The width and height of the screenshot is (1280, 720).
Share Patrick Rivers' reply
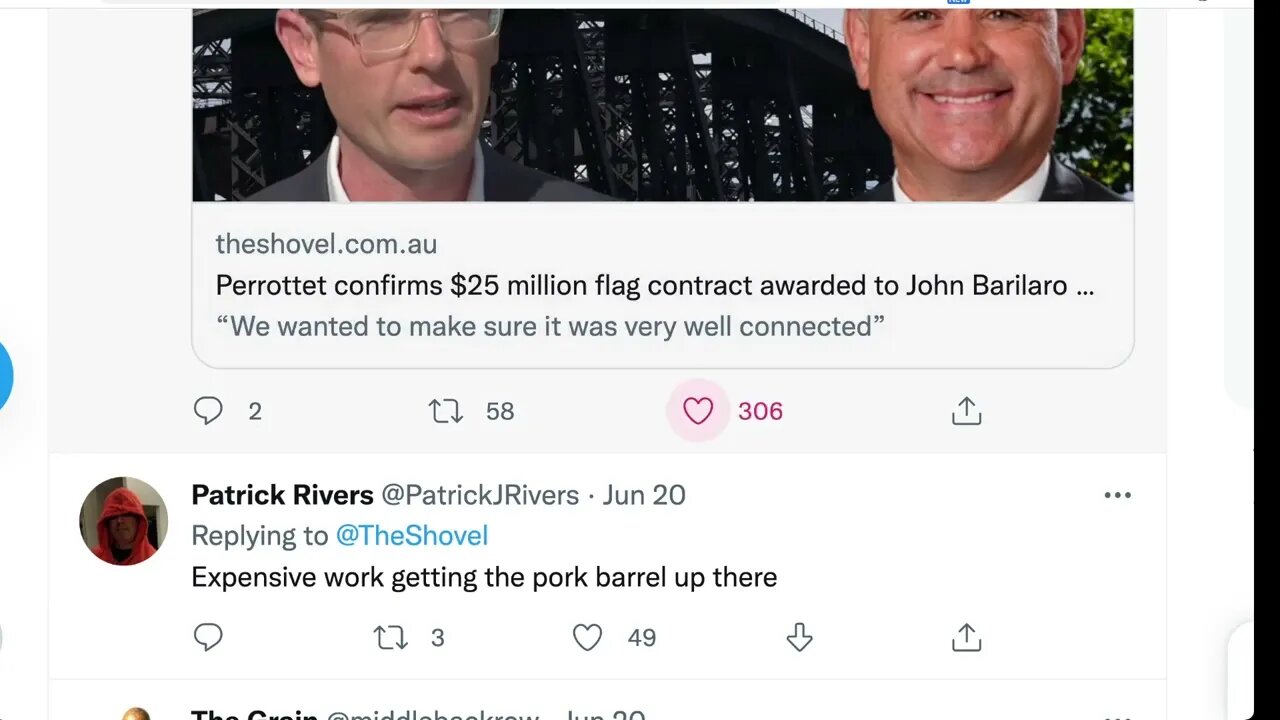[966, 637]
